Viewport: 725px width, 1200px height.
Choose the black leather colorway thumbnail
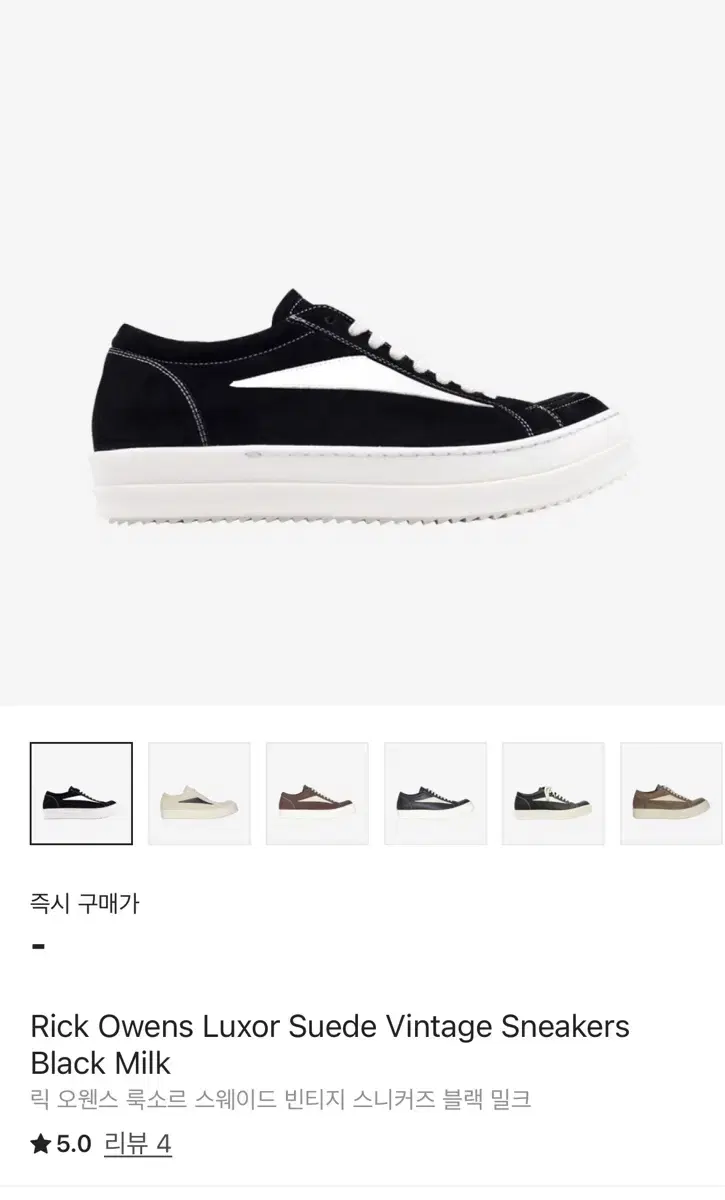pos(434,795)
